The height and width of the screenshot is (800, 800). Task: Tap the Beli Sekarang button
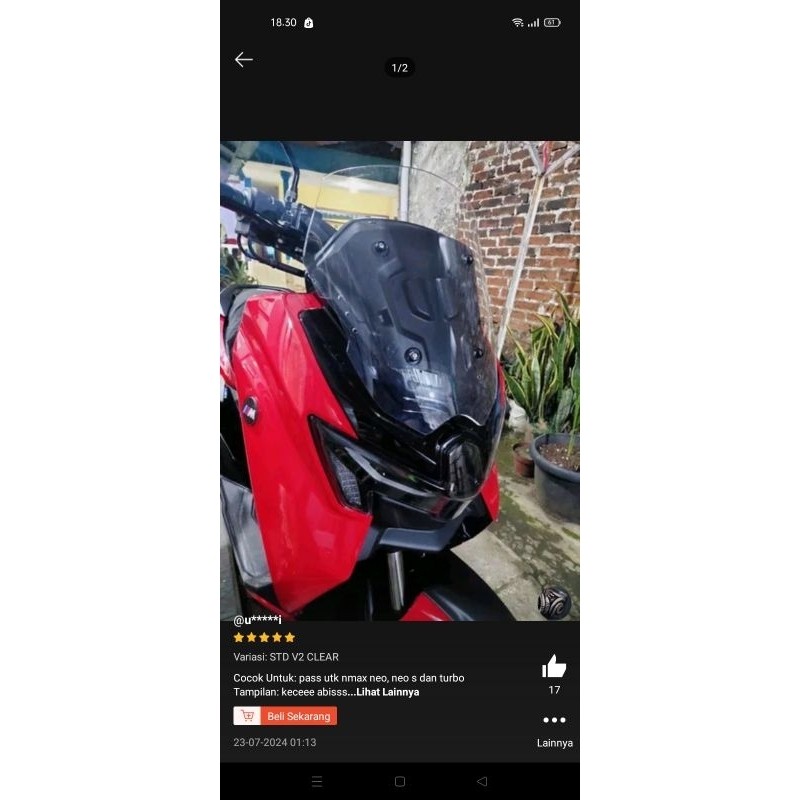286,716
